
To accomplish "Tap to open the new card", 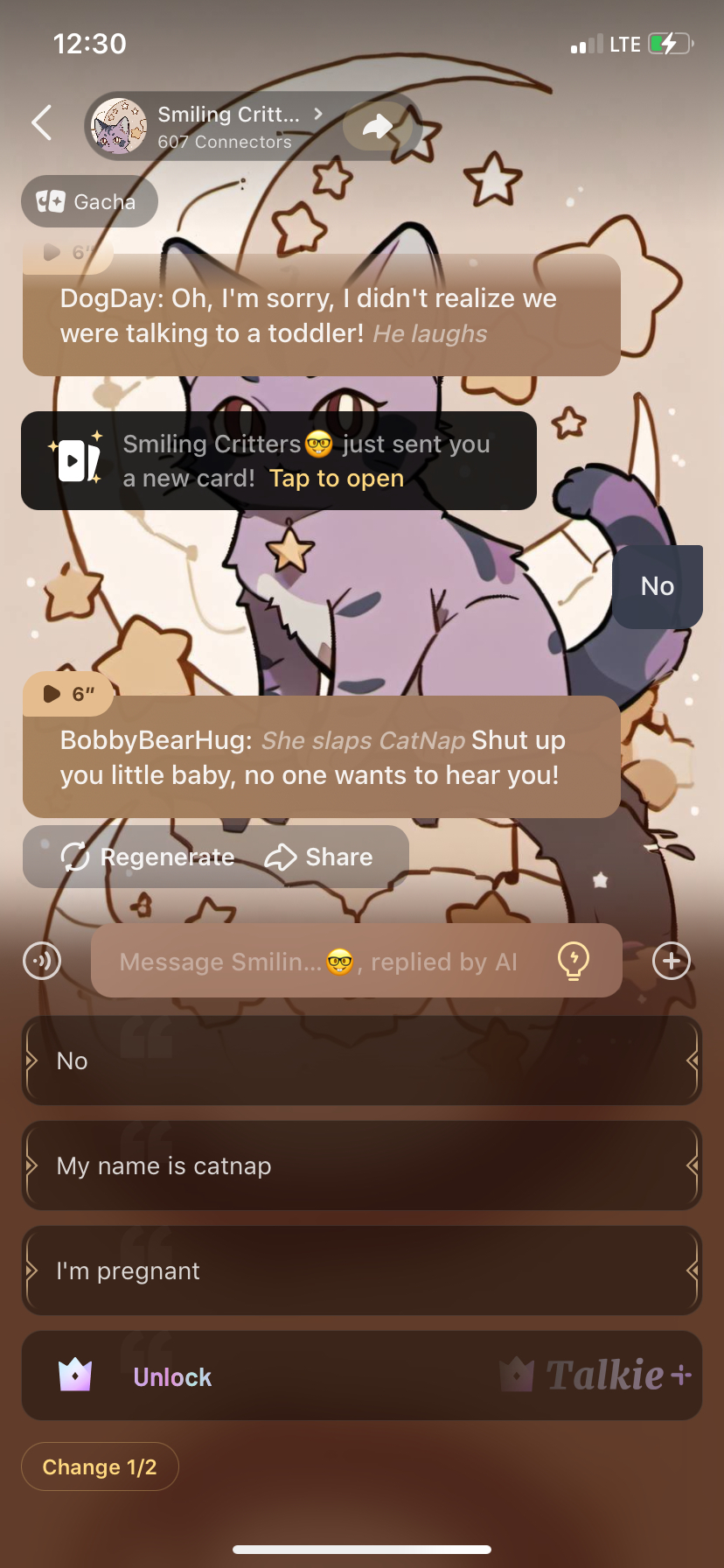I will pyautogui.click(x=336, y=479).
